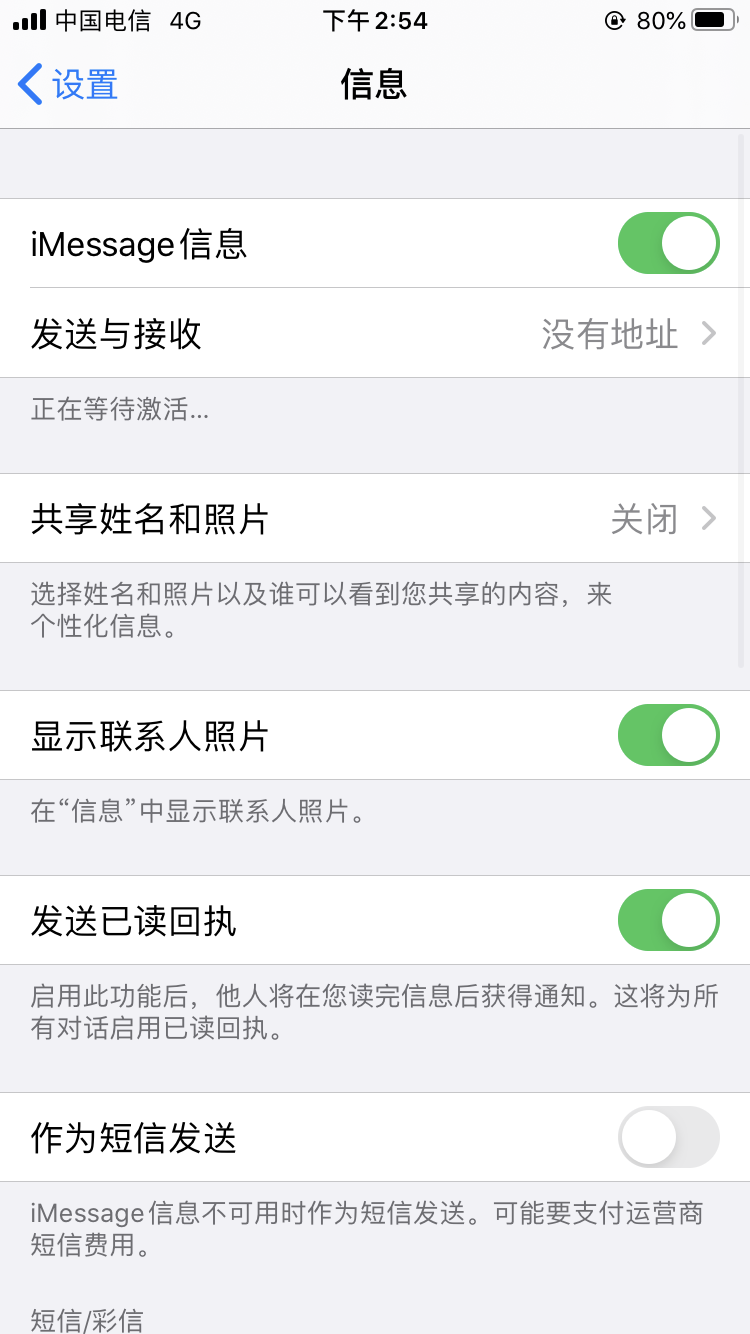Image resolution: width=750 pixels, height=1334 pixels.
Task: Turn off the iMessage信息 switch
Action: point(668,243)
